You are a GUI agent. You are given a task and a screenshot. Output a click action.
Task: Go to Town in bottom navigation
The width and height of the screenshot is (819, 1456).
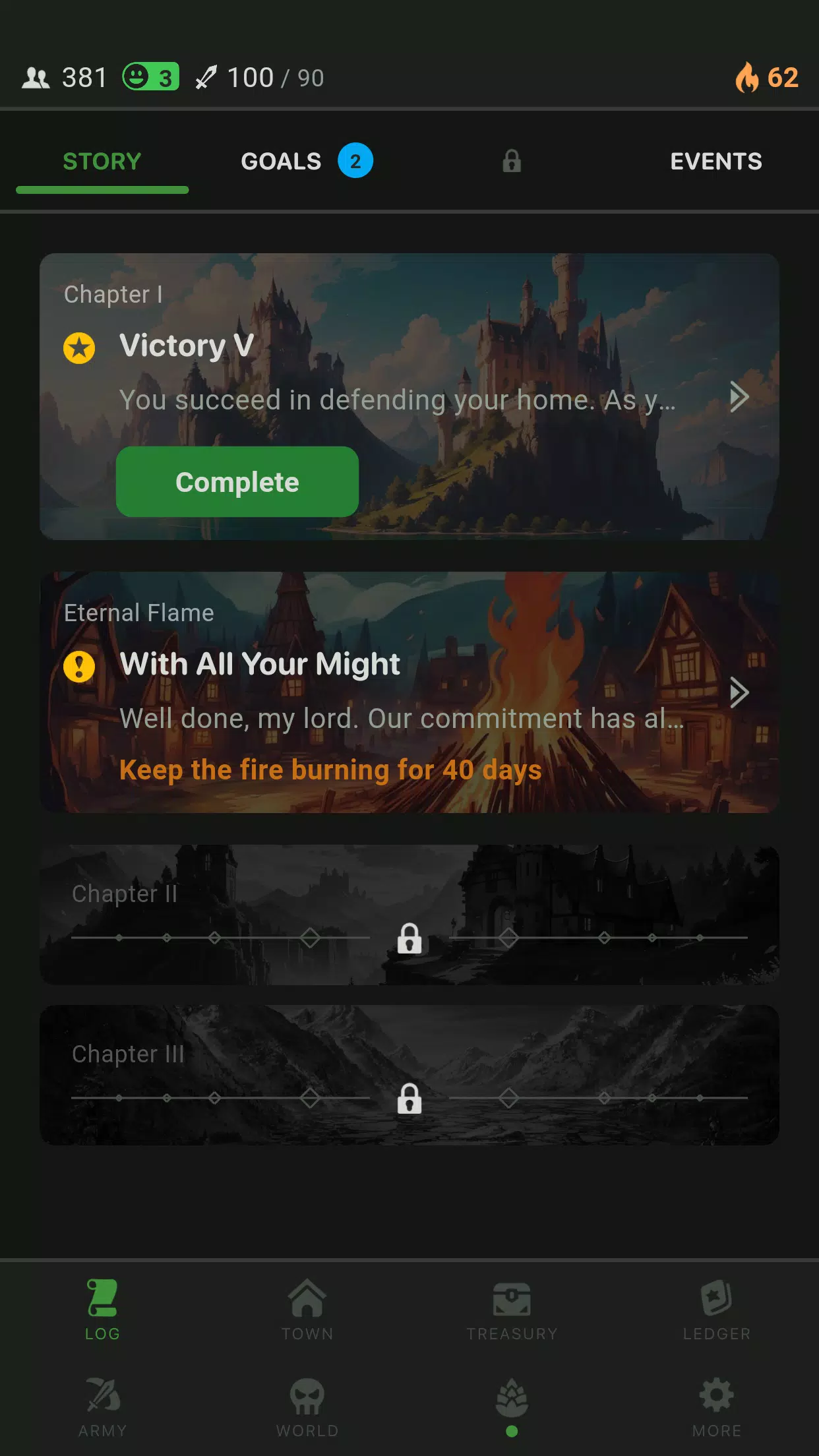click(307, 1310)
